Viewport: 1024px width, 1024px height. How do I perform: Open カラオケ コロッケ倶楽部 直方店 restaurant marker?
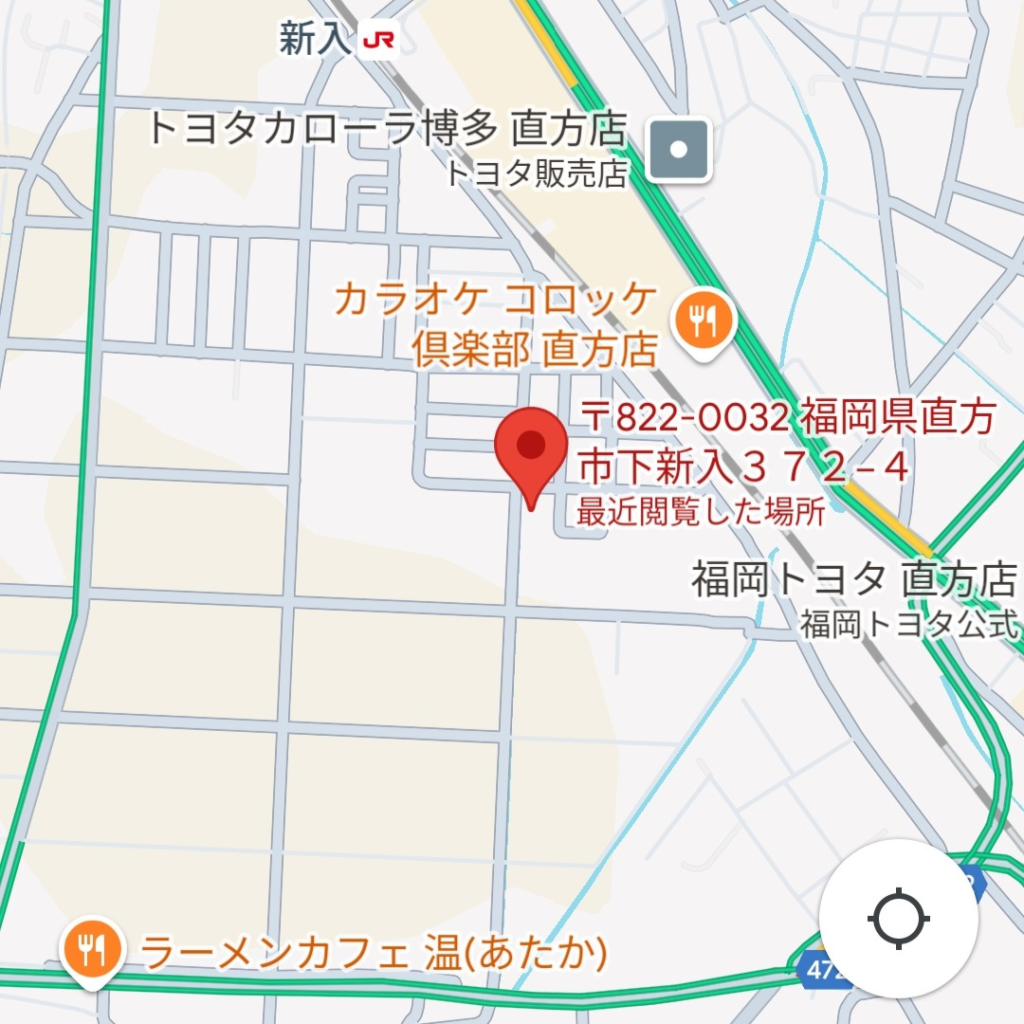coord(704,322)
